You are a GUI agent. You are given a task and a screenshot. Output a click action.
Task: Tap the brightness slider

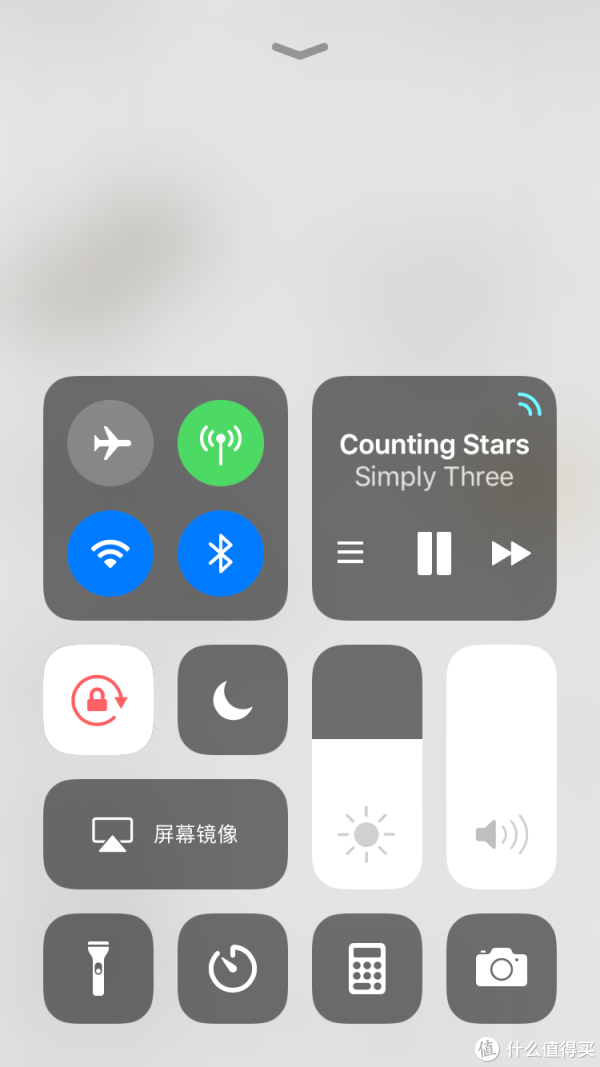(367, 767)
